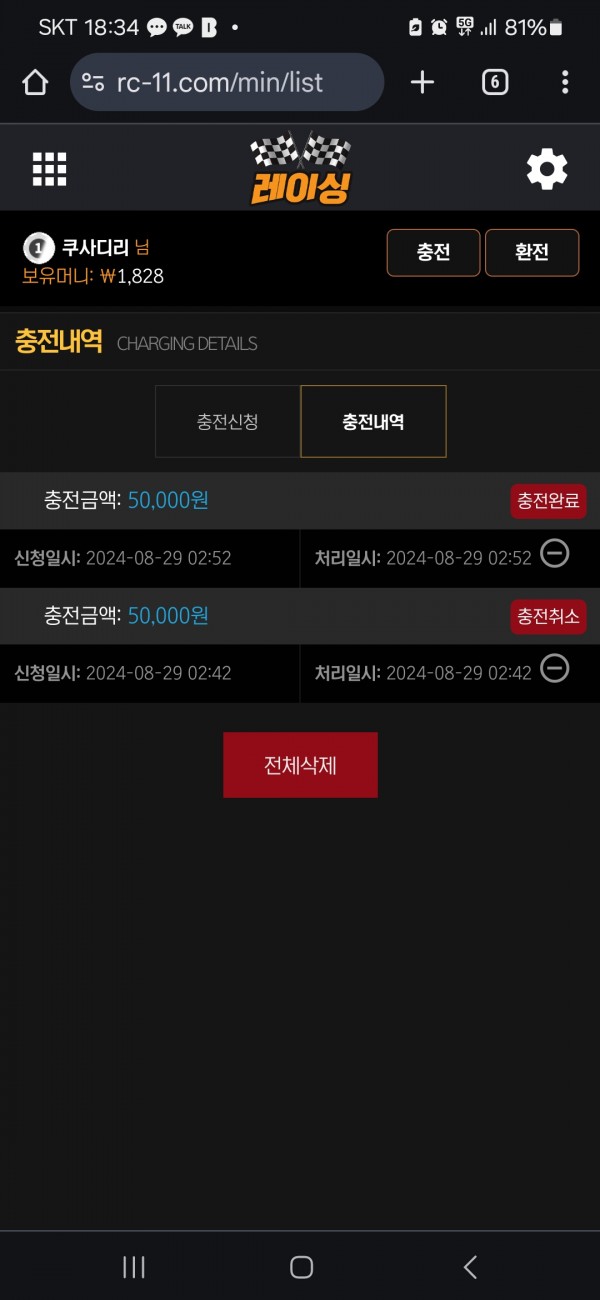Image resolution: width=600 pixels, height=1300 pixels.
Task: Open the system recent apps view
Action: coord(133,1267)
